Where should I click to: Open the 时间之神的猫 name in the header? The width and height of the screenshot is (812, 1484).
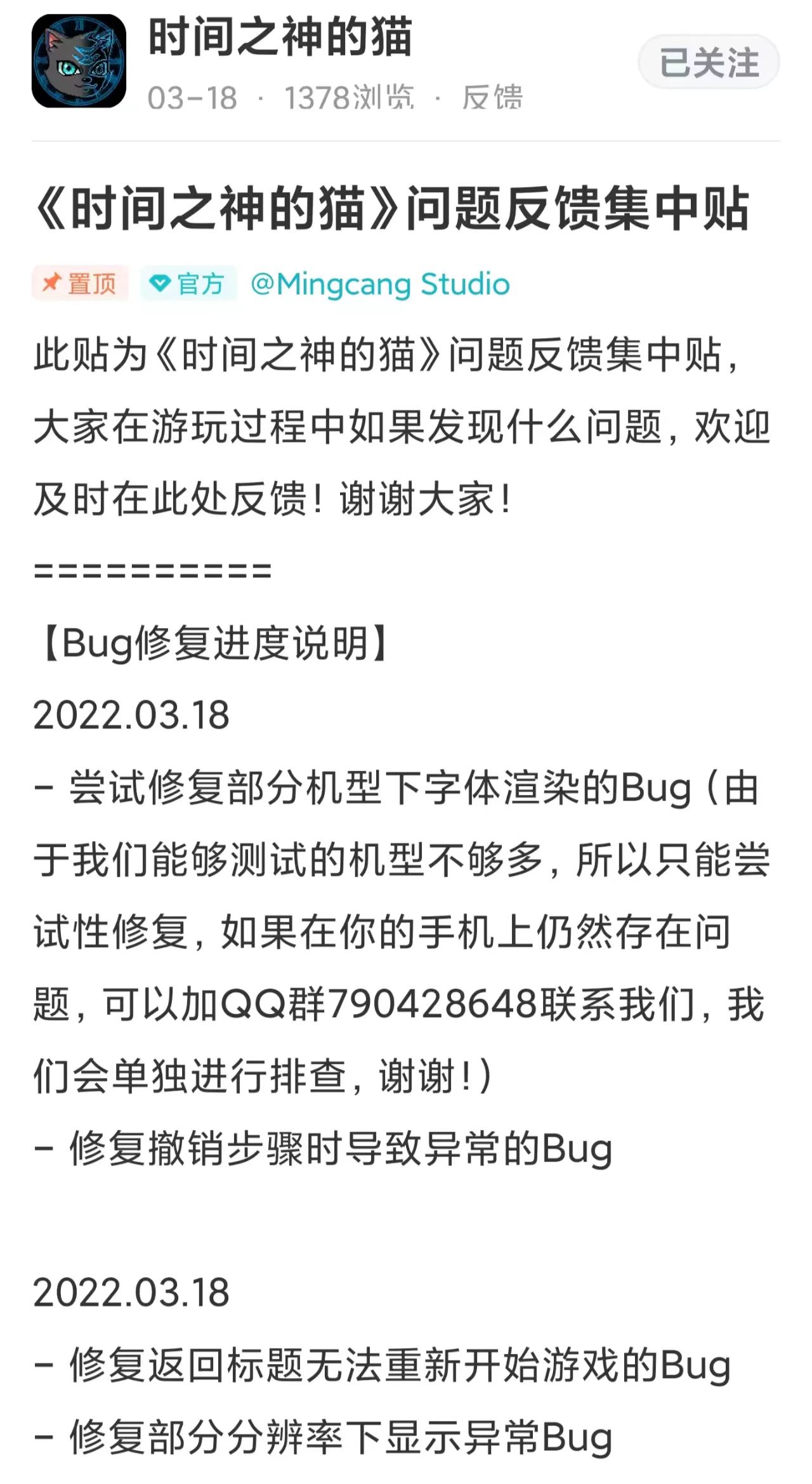point(280,36)
